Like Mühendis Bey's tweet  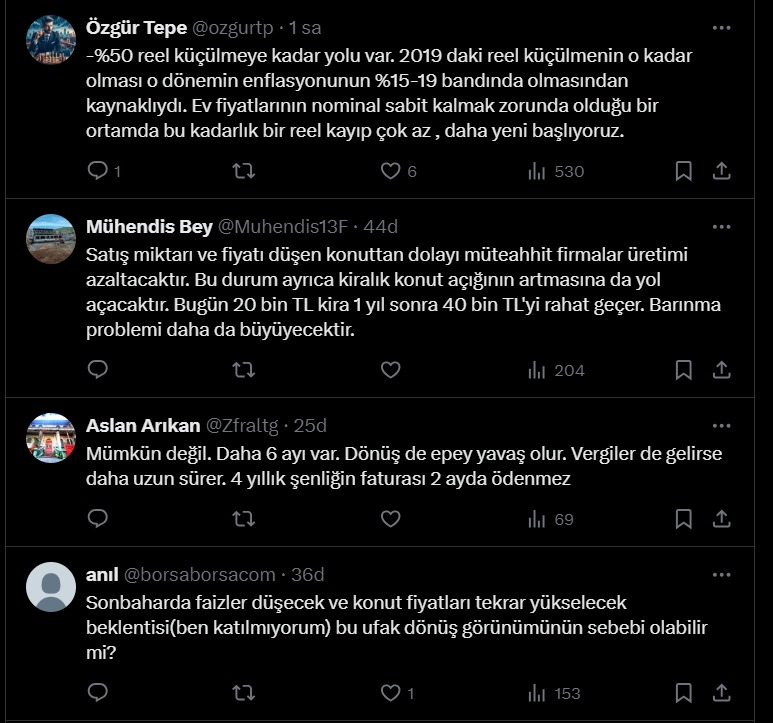tap(391, 370)
